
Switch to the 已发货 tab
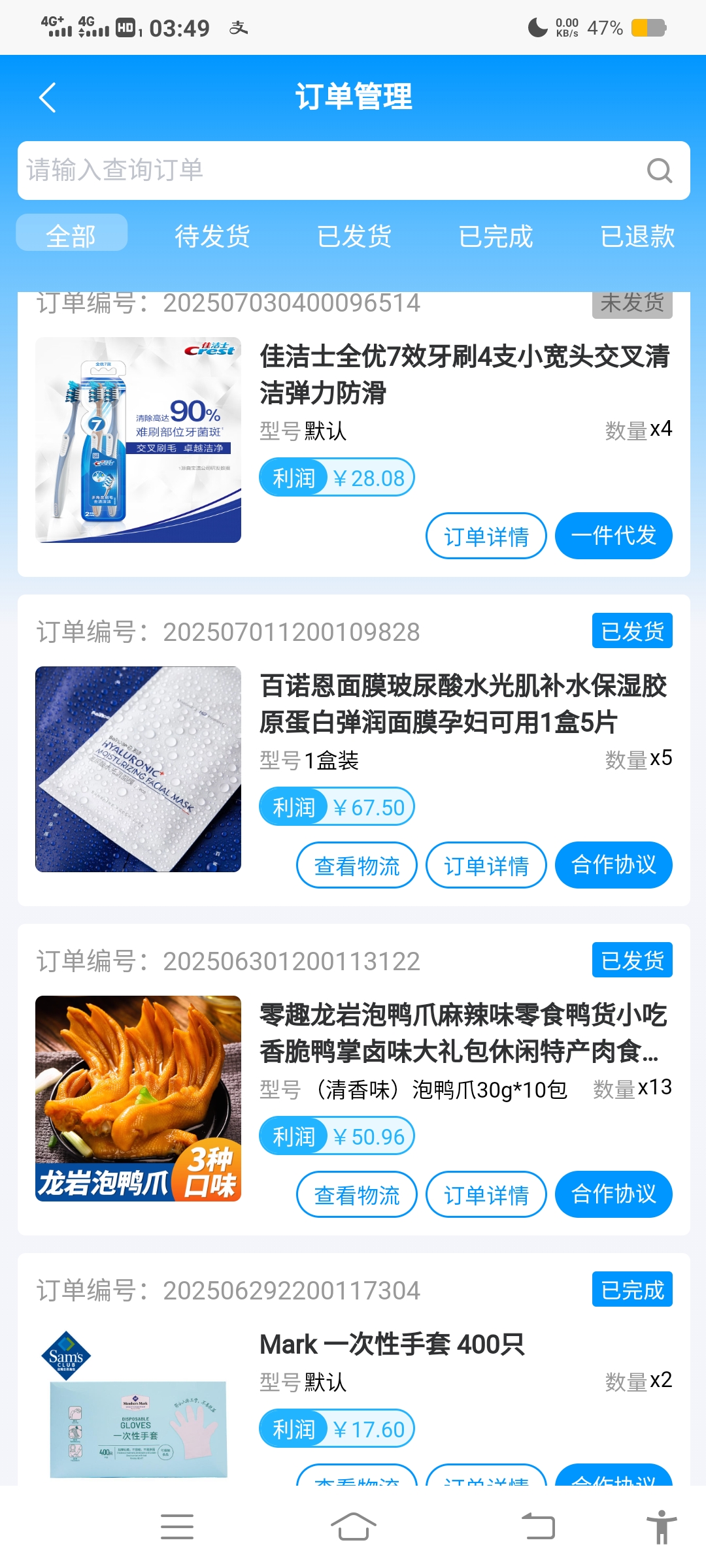coord(354,235)
